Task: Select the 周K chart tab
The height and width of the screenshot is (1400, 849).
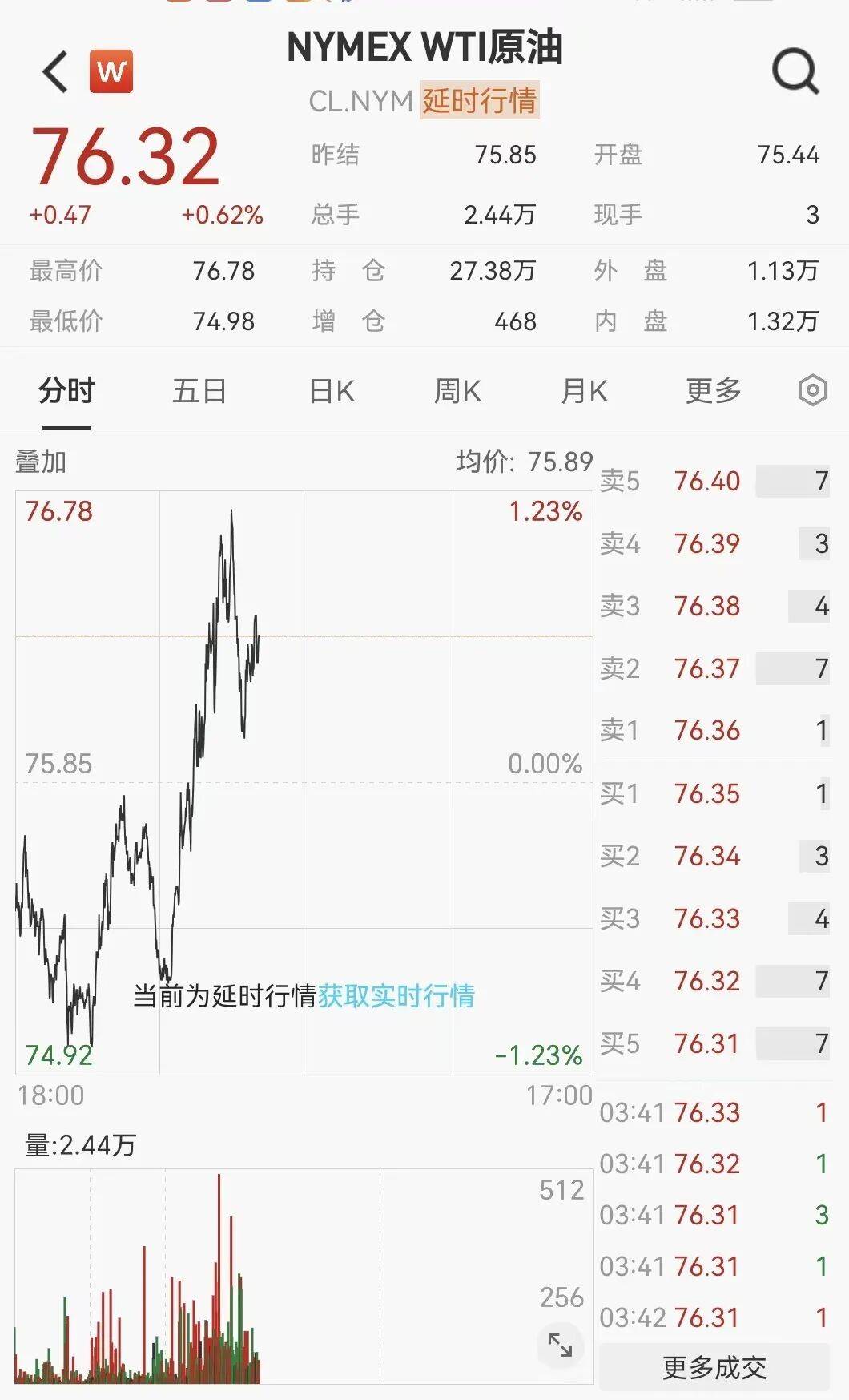Action: coord(457,391)
